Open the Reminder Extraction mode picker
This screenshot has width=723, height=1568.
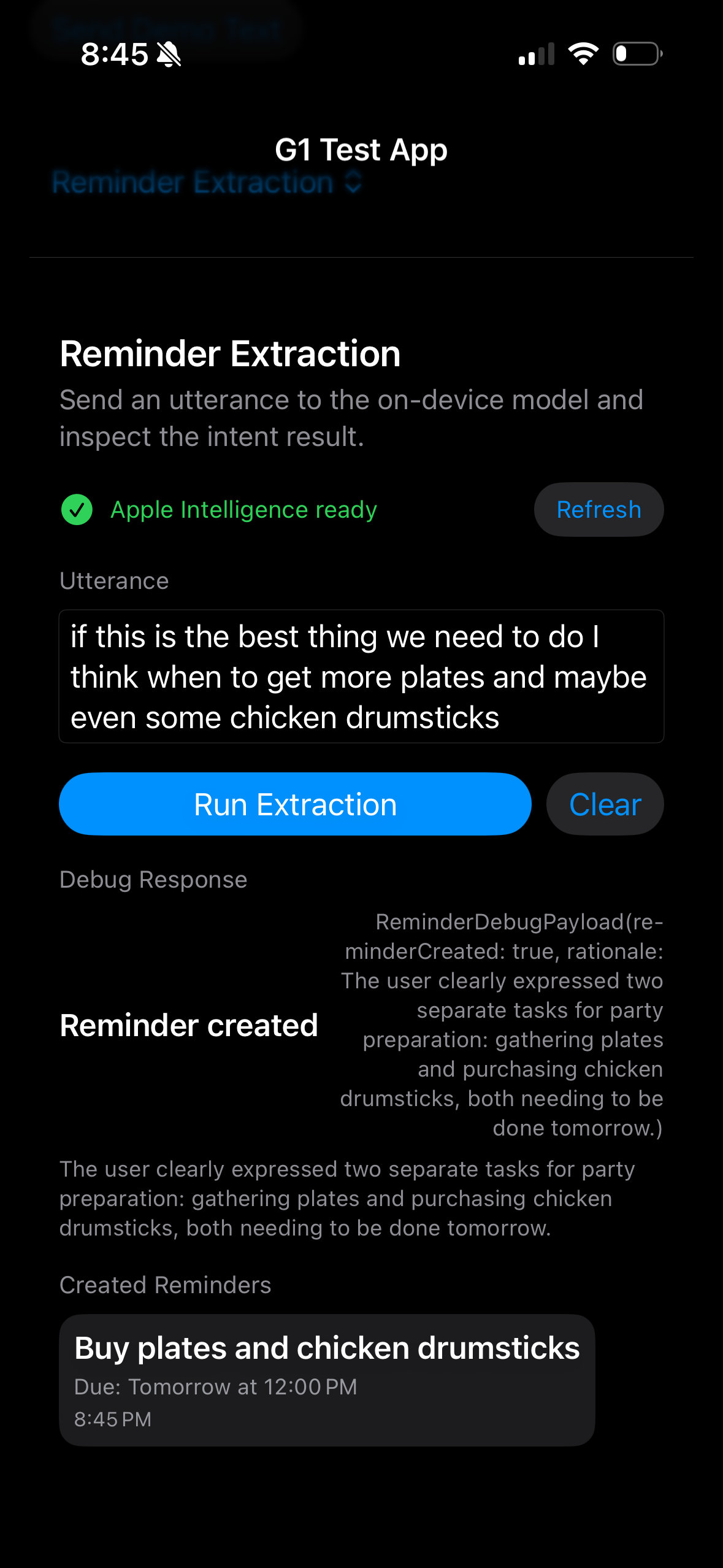pos(207,183)
